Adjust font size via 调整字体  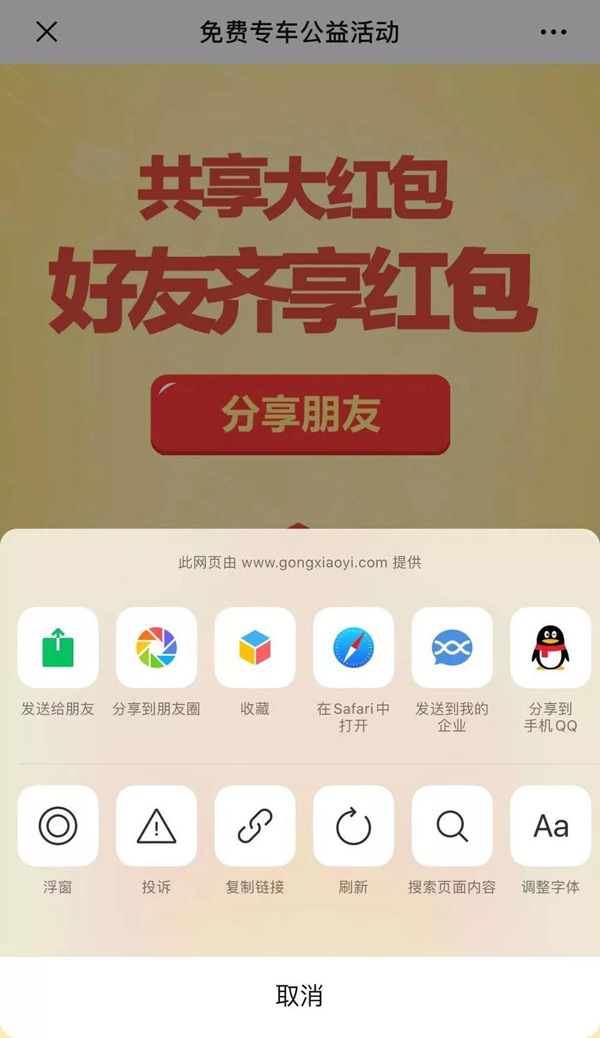click(x=550, y=826)
